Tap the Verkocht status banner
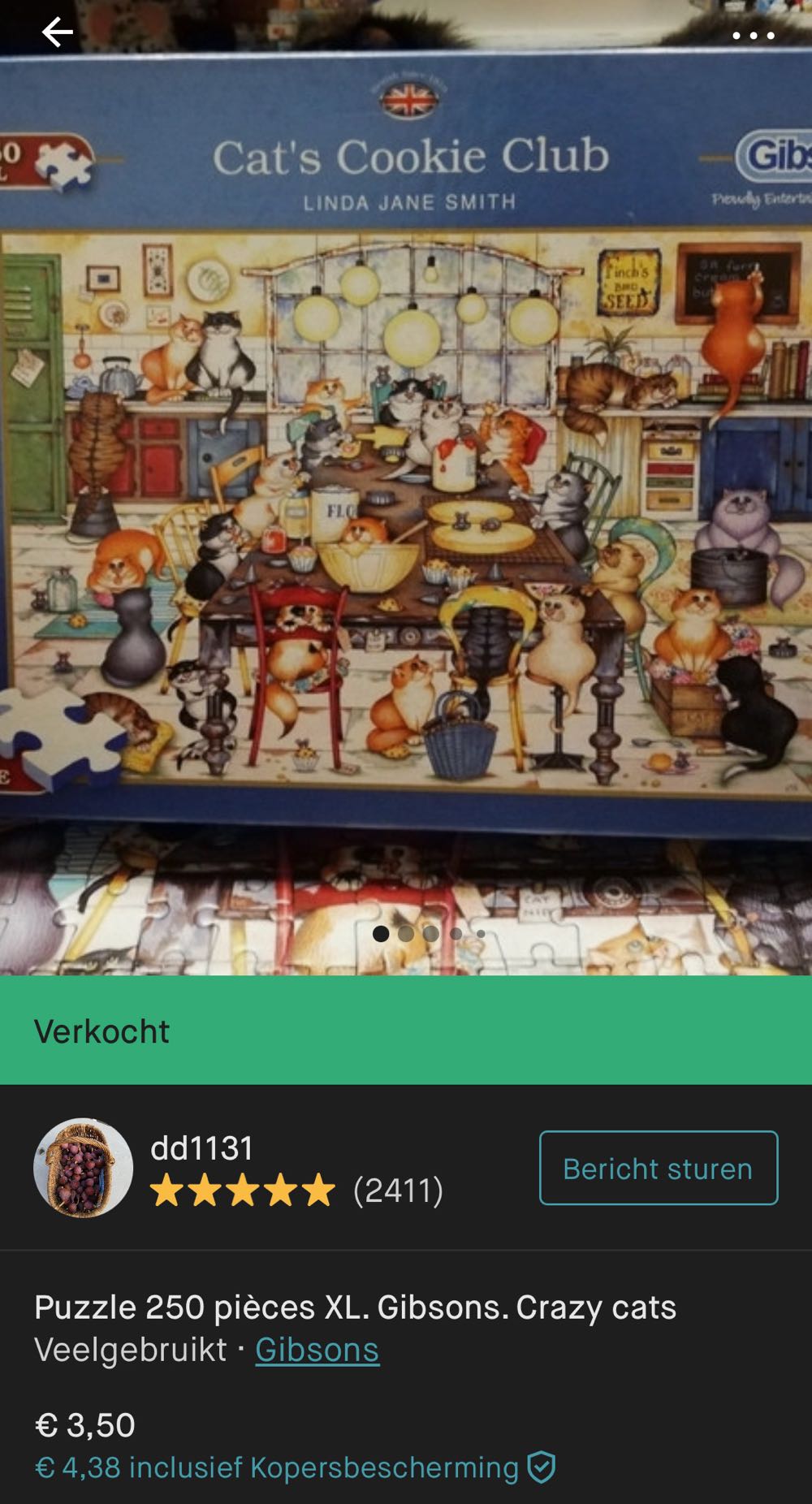This screenshot has width=812, height=1504. coord(102,1032)
